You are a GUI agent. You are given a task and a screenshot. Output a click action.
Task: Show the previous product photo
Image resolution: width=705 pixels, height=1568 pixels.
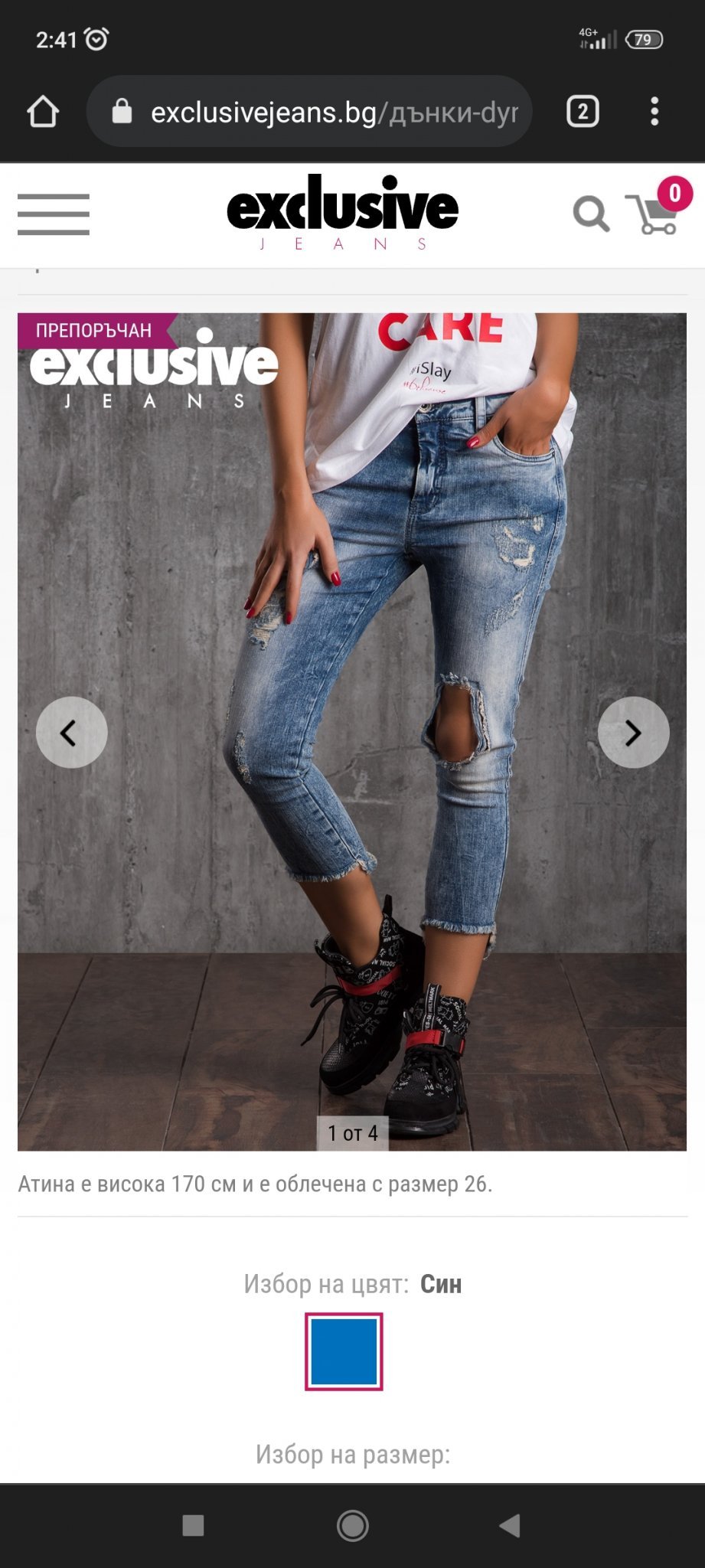tap(71, 733)
